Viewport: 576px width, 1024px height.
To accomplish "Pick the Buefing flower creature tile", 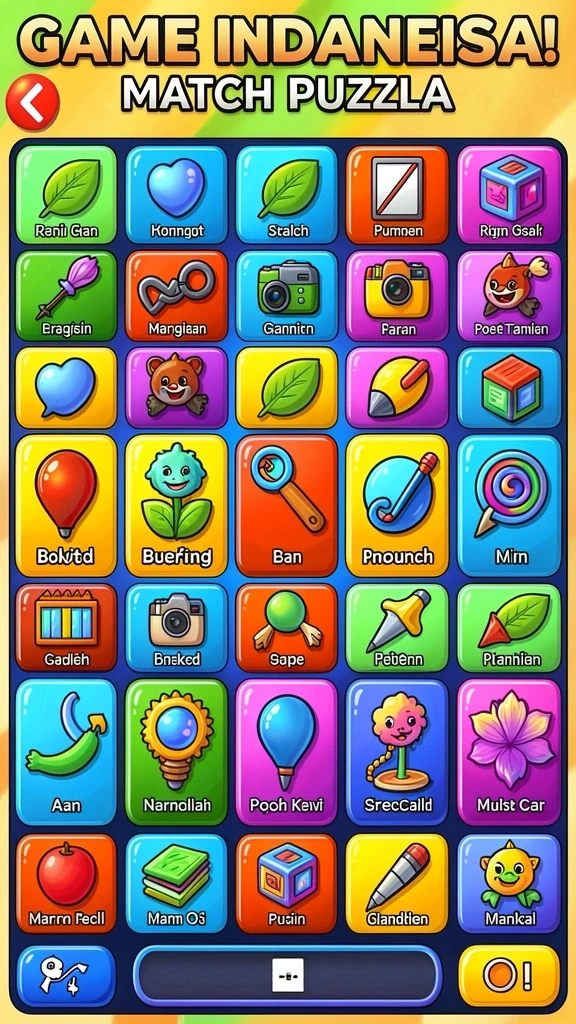I will (176, 505).
